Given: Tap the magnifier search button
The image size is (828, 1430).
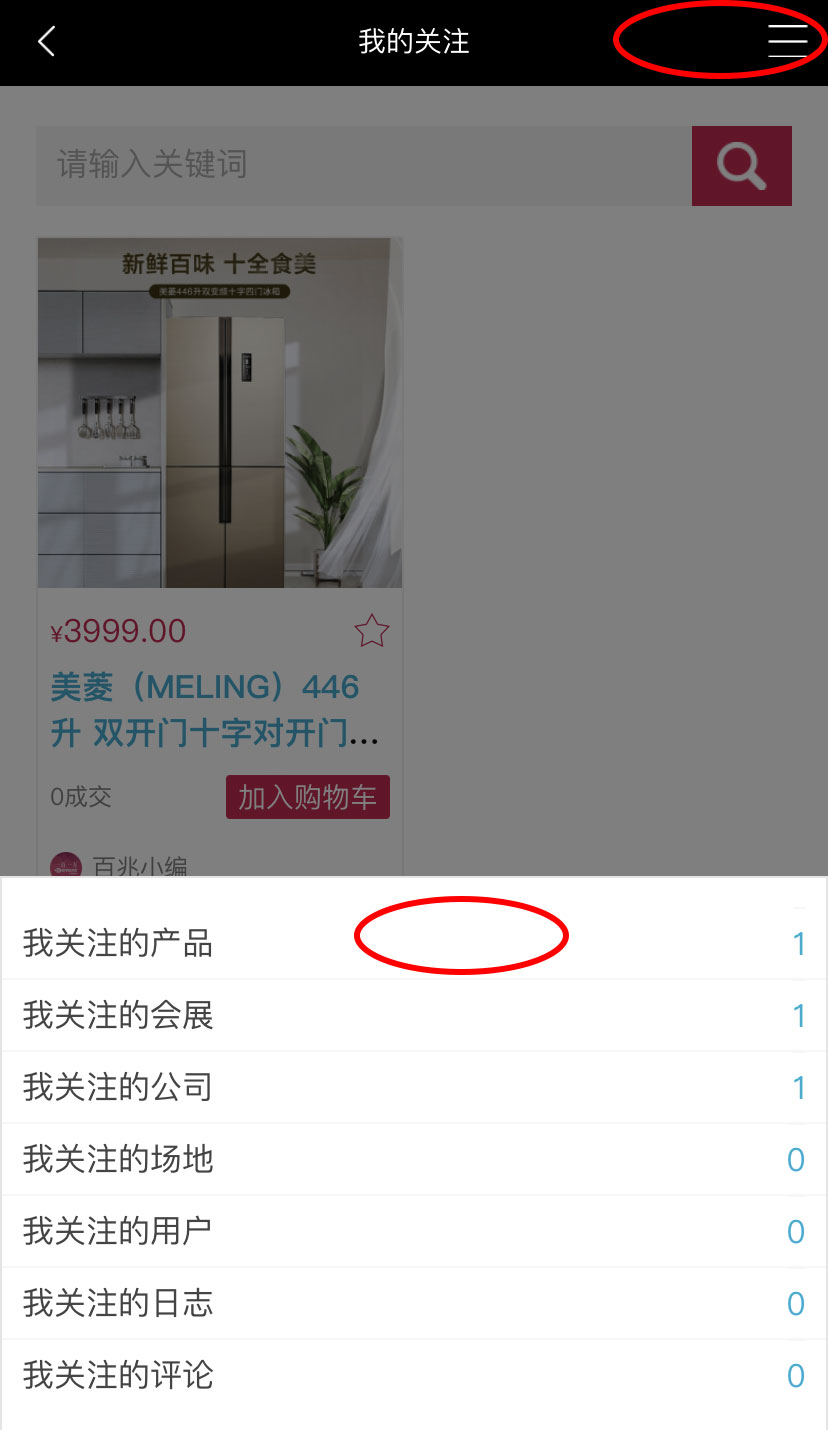Looking at the screenshot, I should [741, 166].
